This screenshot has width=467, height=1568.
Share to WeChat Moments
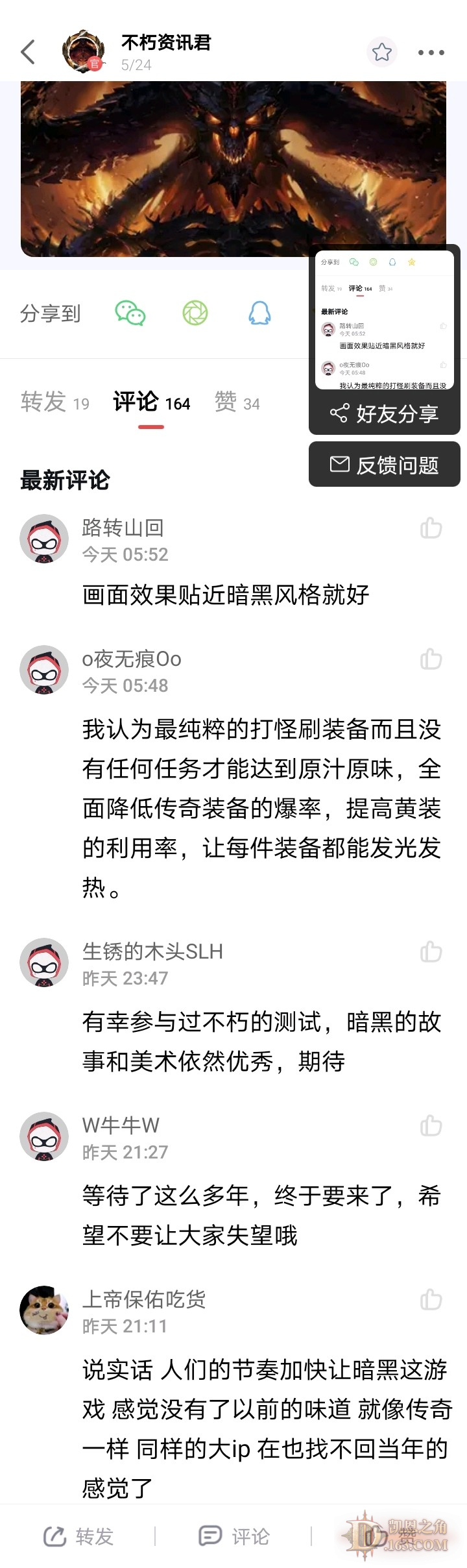[x=195, y=313]
